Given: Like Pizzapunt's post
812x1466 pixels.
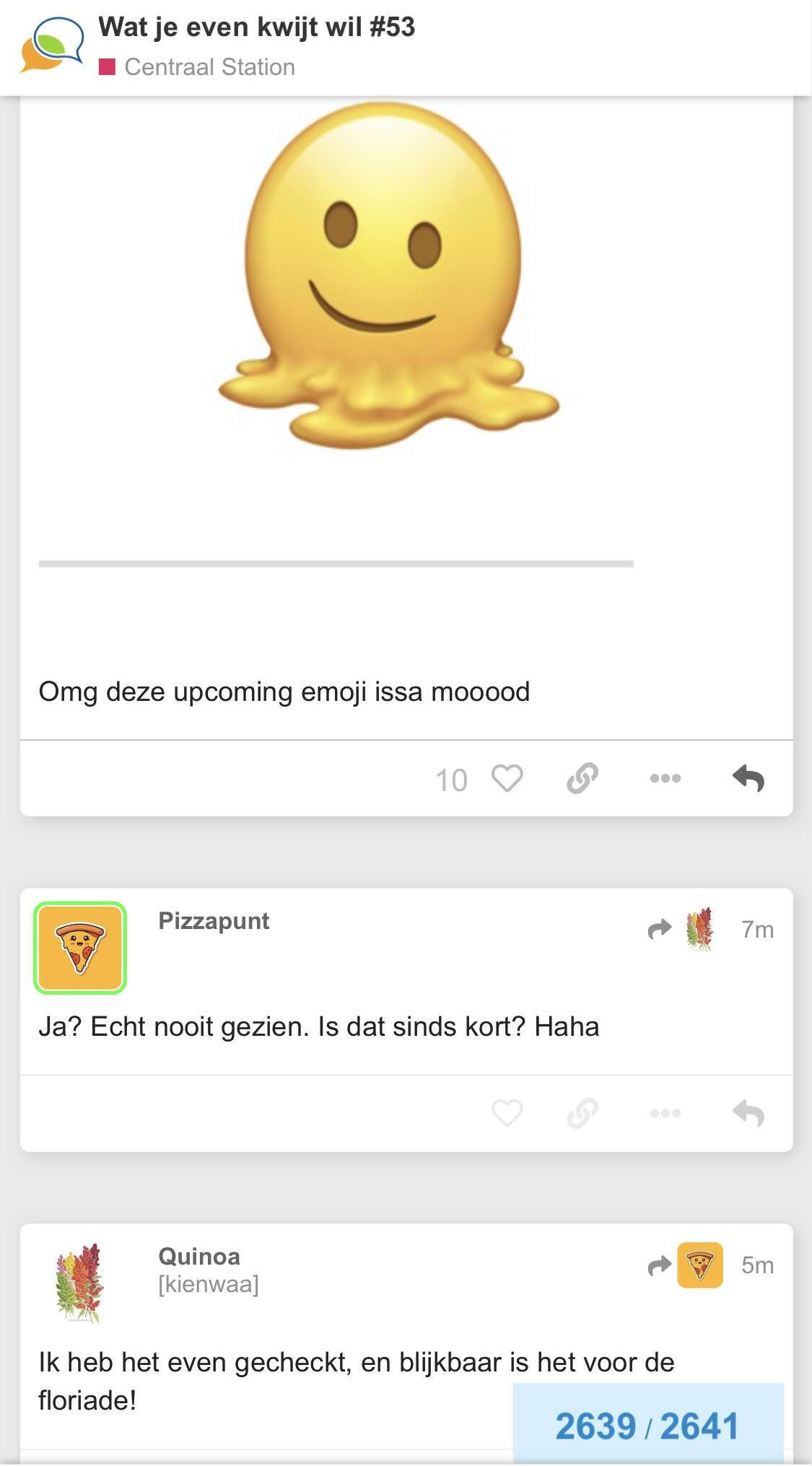Looking at the screenshot, I should tap(507, 1113).
